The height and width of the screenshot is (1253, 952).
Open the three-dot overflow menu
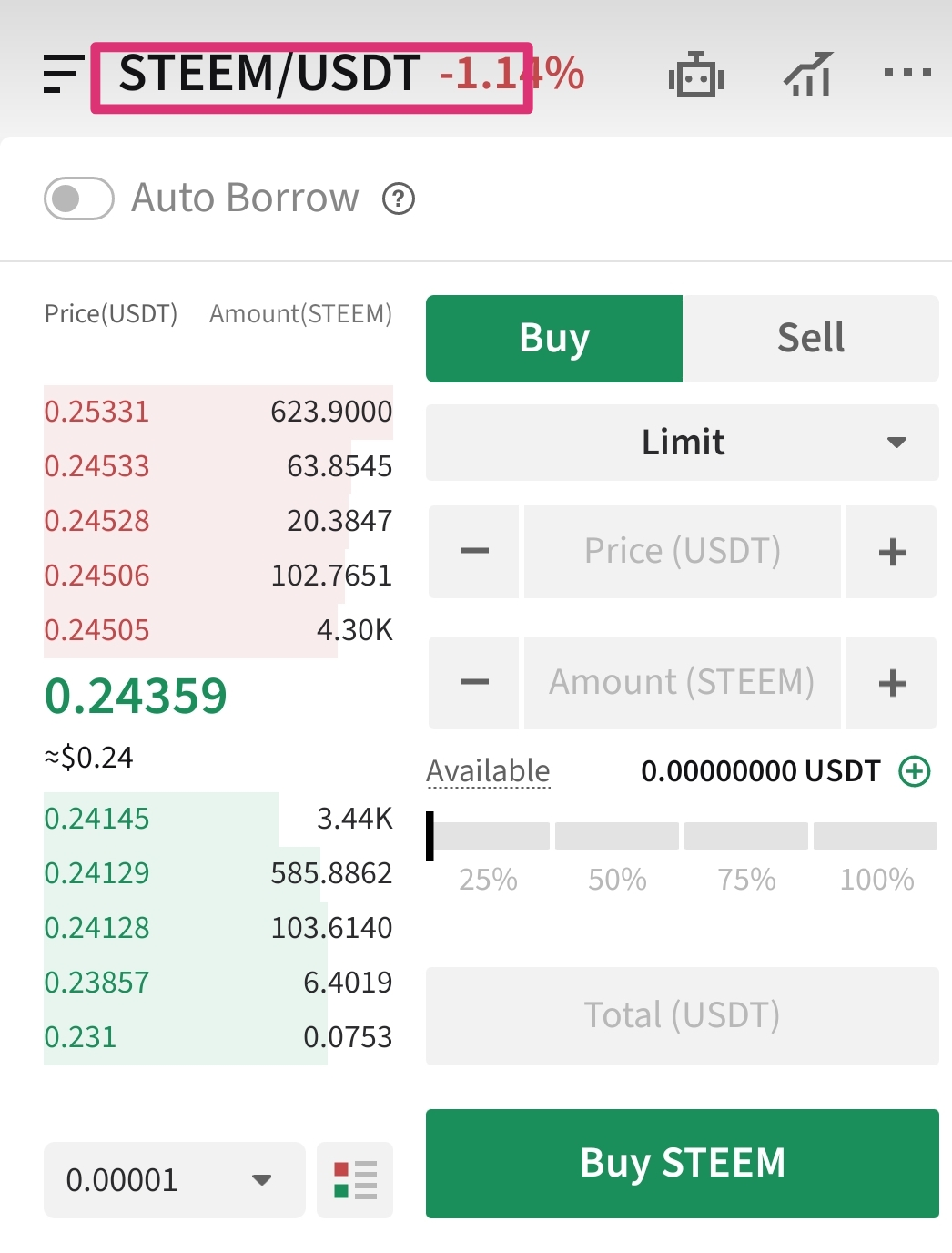point(907,73)
